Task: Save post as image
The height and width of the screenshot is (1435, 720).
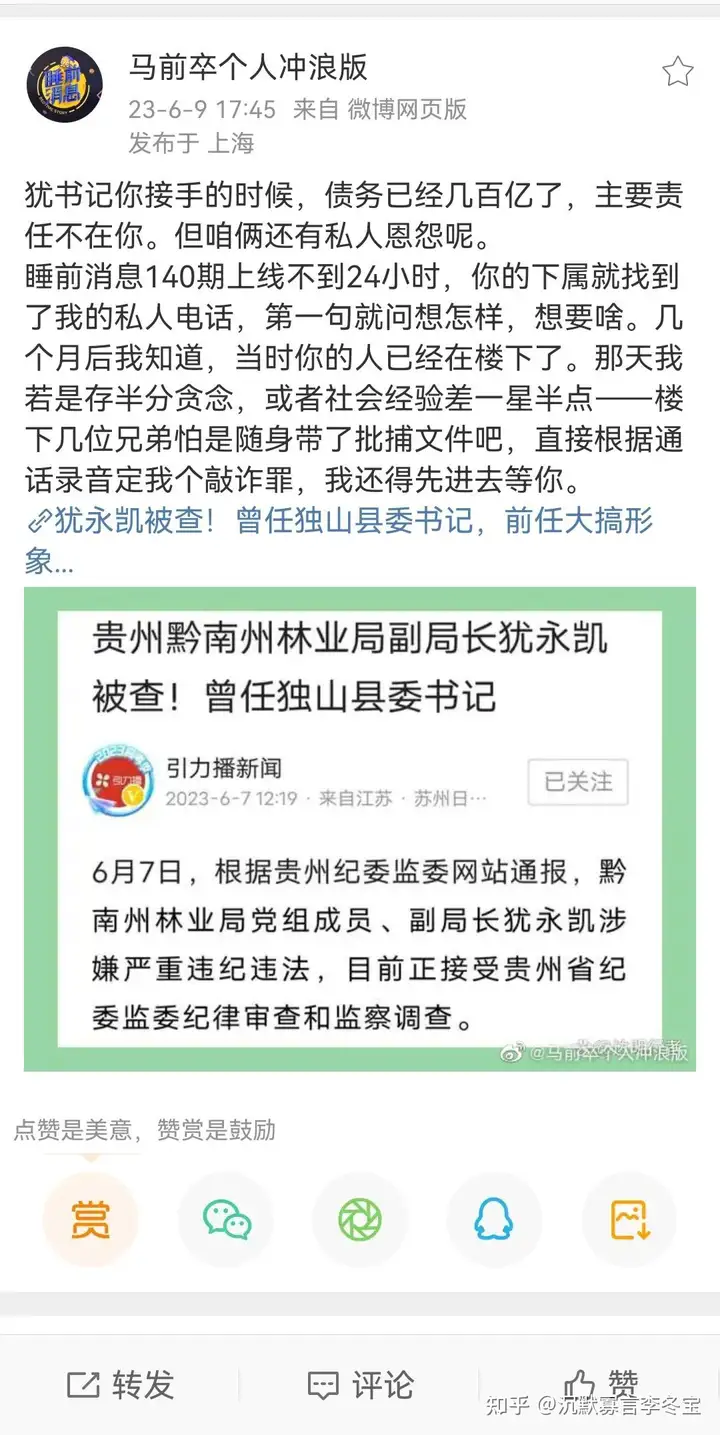Action: click(629, 1220)
